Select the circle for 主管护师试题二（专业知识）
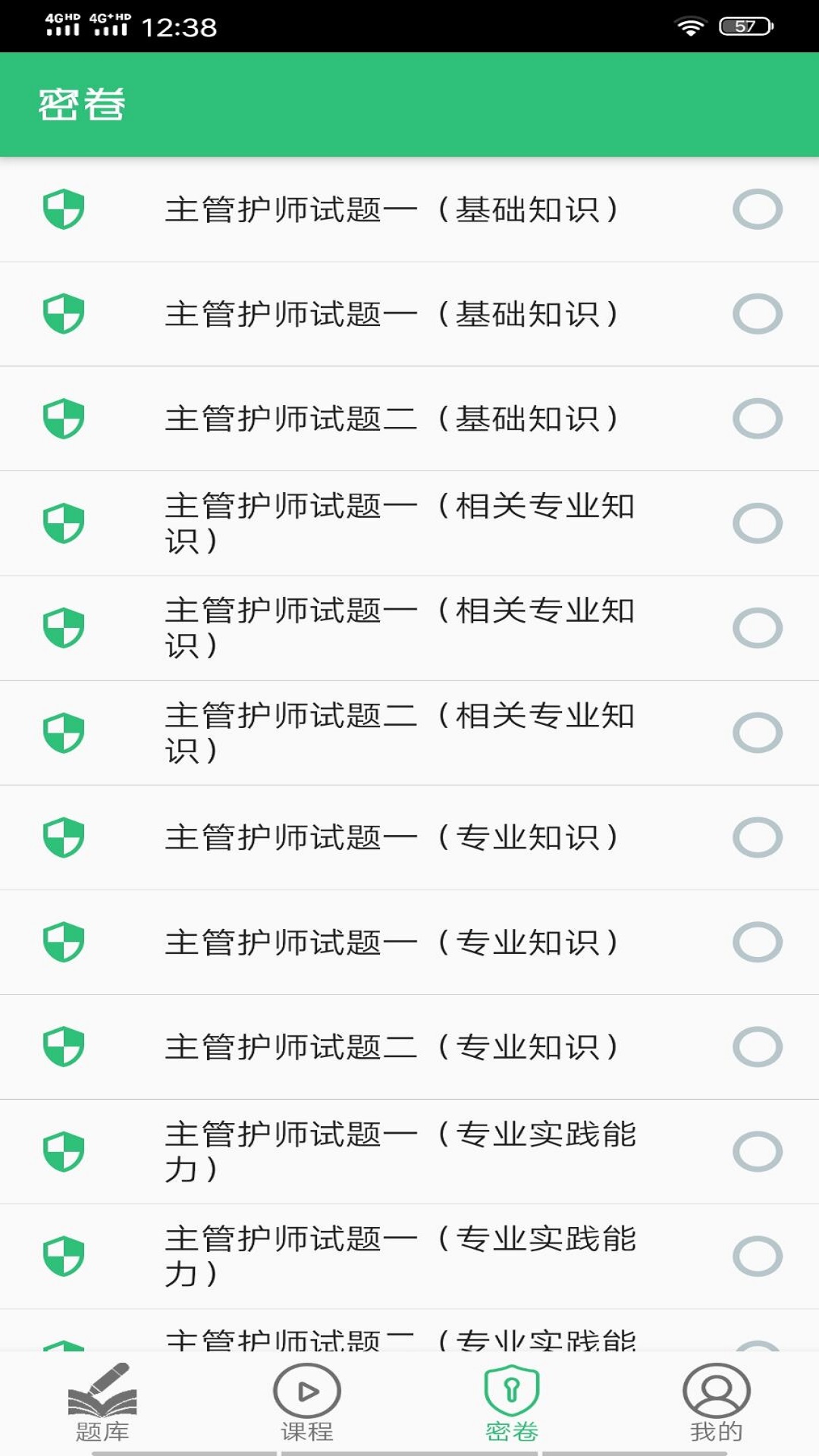This screenshot has width=819, height=1456. [757, 1047]
